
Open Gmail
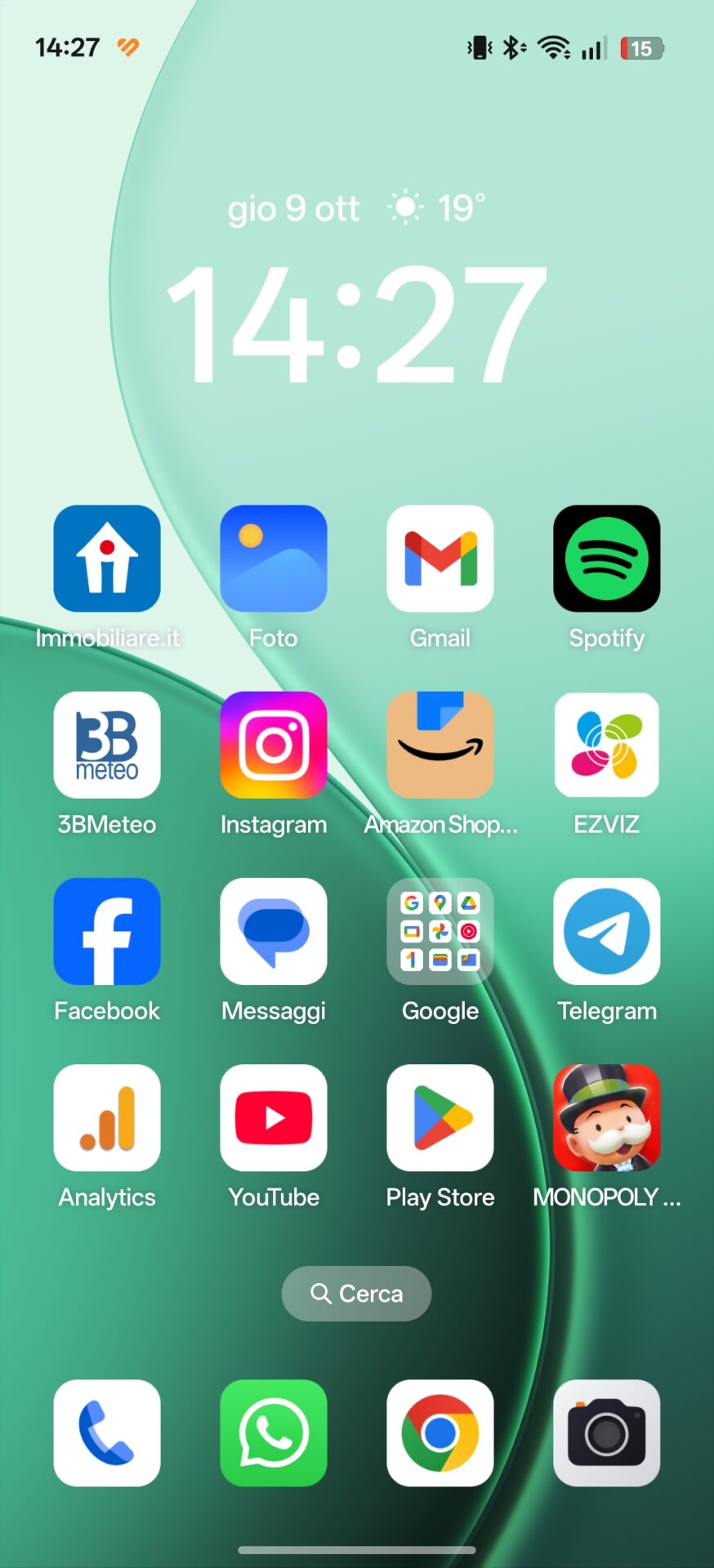tap(440, 559)
